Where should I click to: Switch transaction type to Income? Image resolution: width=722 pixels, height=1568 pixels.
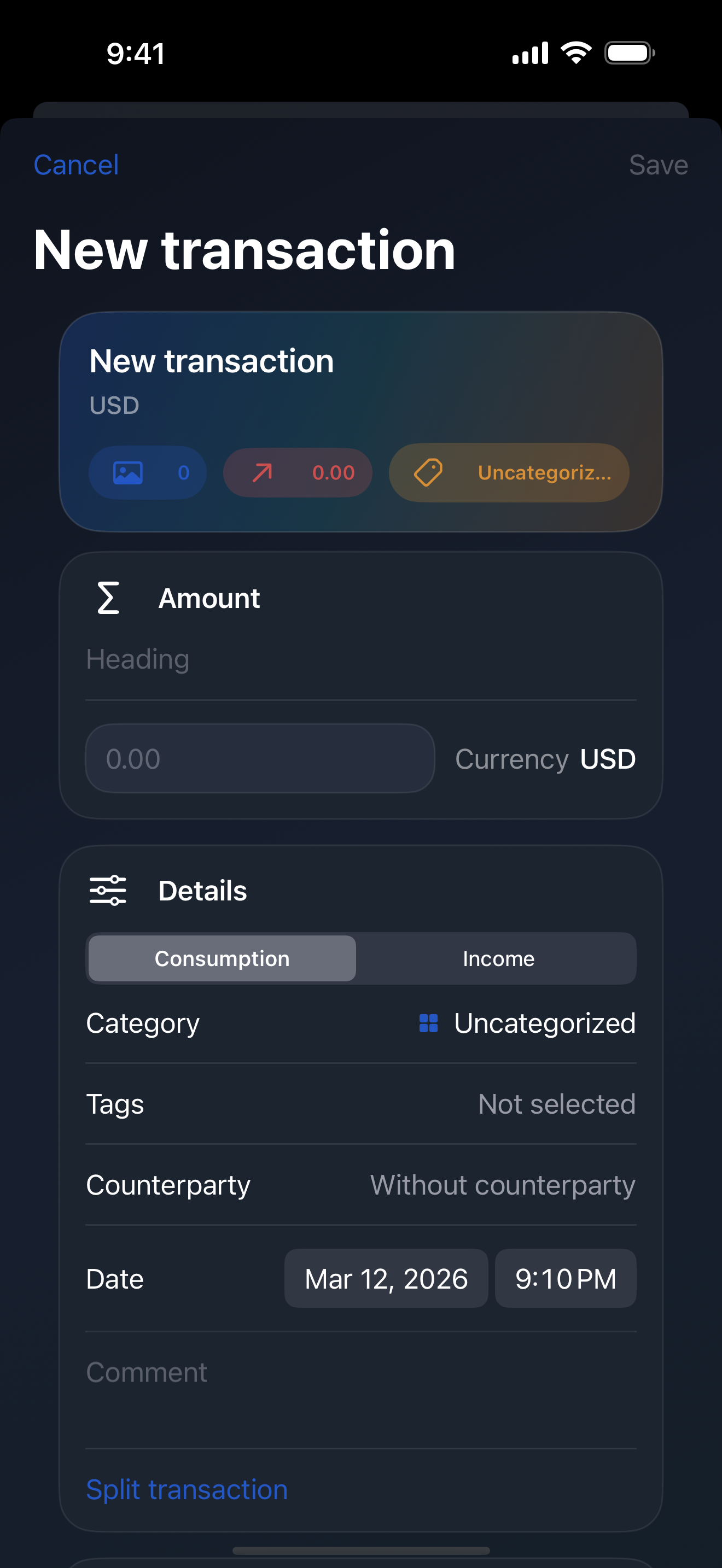click(497, 958)
